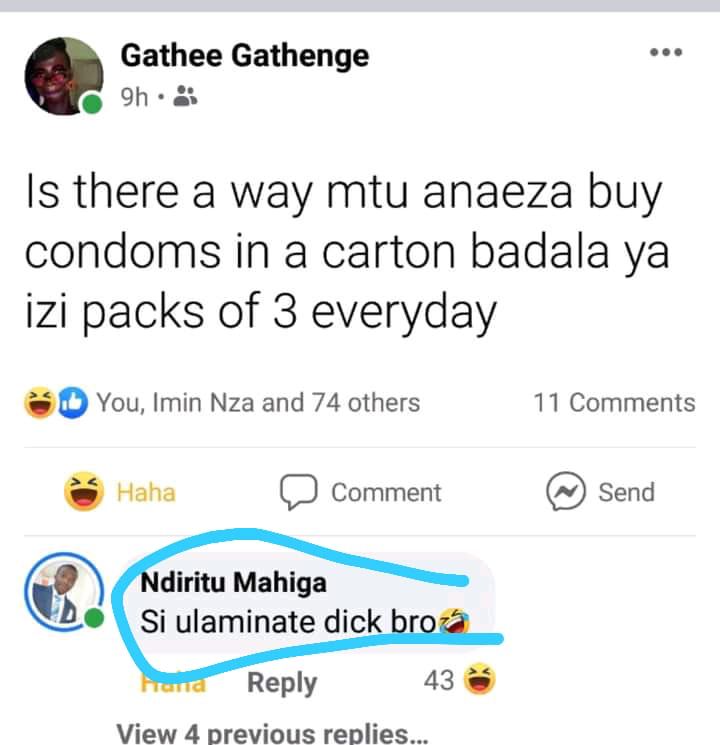Viewport: 720px width, 745px height.
Task: Open Gathee Gathenge's profile picture
Action: pos(63,75)
